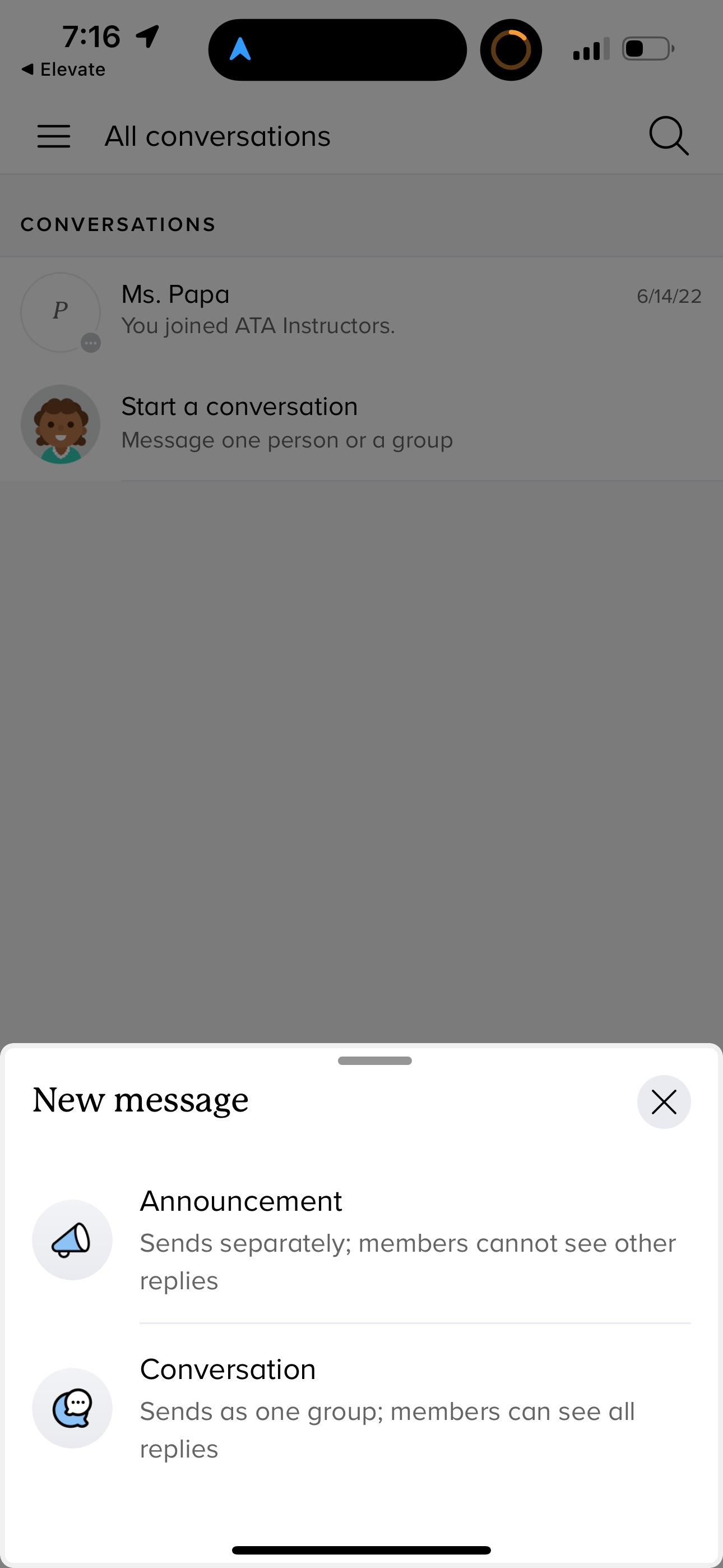Screen dimensions: 723x1568
Task: Tap the 6/14/22 timestamp on Ms. Papa chat
Action: point(668,297)
